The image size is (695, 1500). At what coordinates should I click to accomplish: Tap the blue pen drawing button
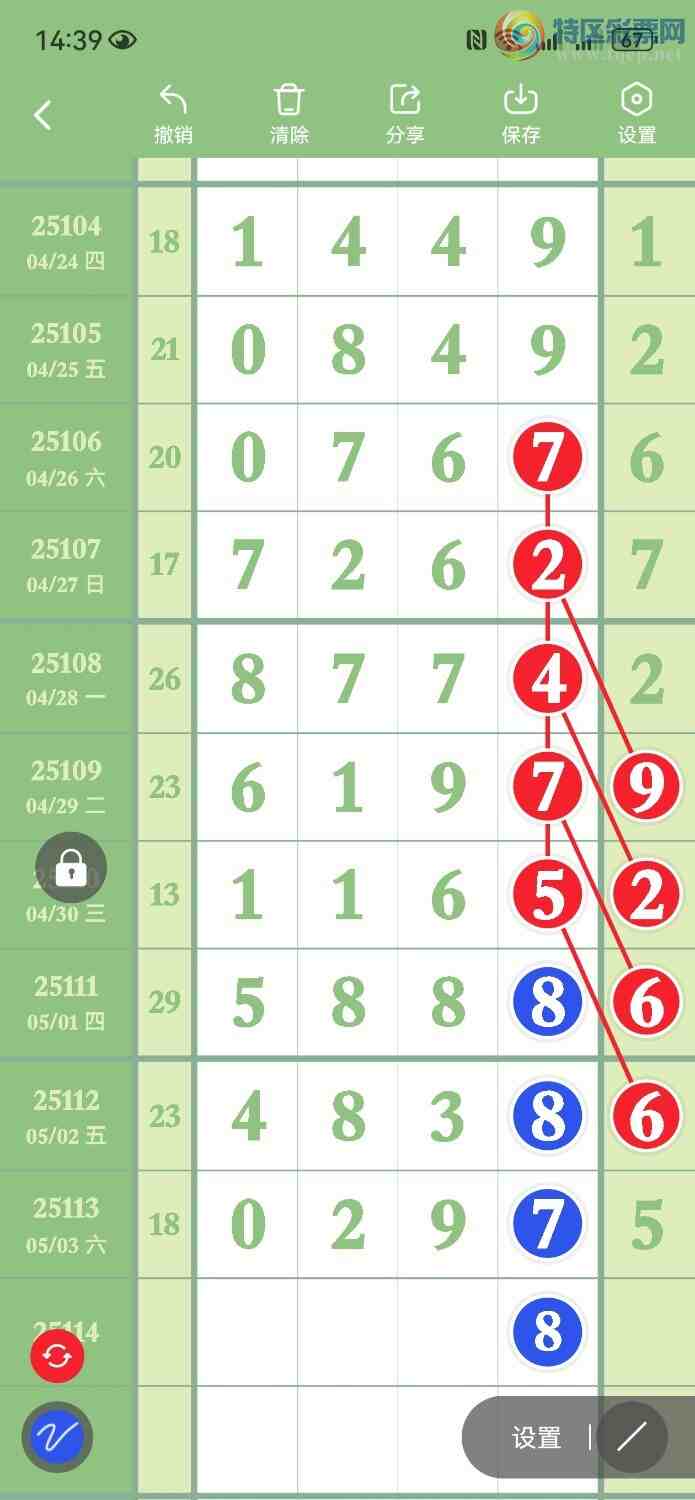click(x=57, y=1438)
